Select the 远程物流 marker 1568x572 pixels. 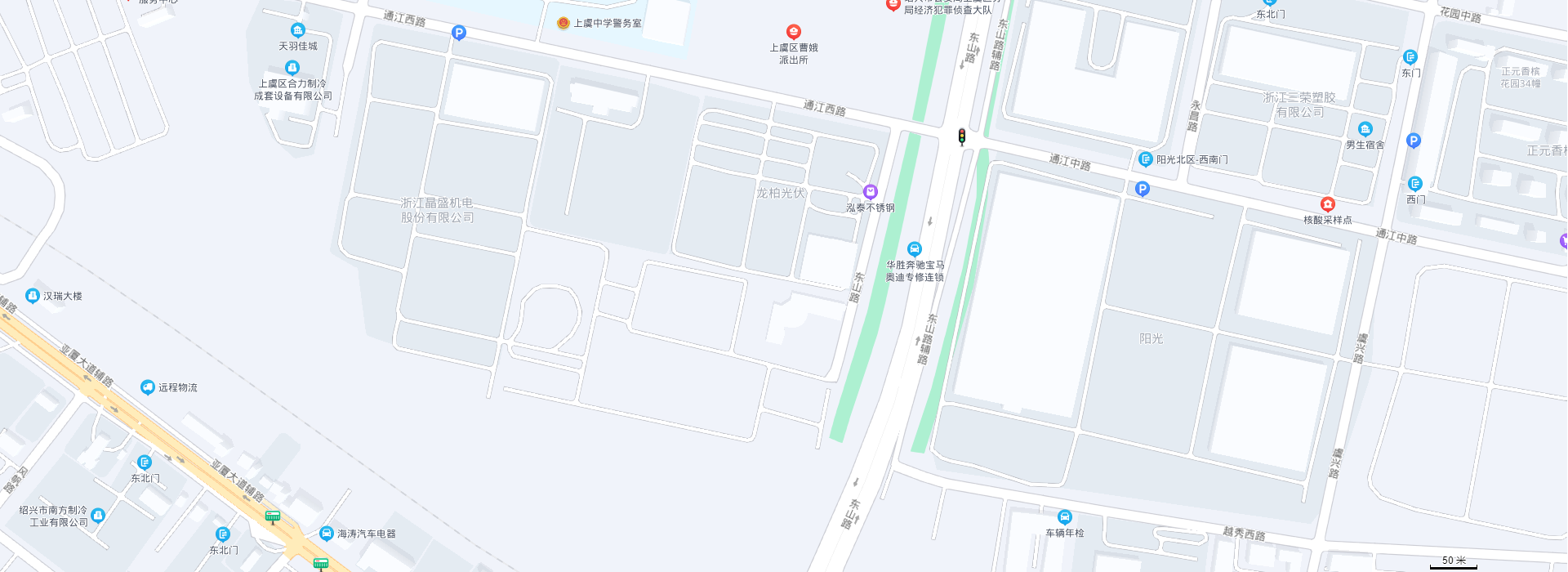pos(148,387)
